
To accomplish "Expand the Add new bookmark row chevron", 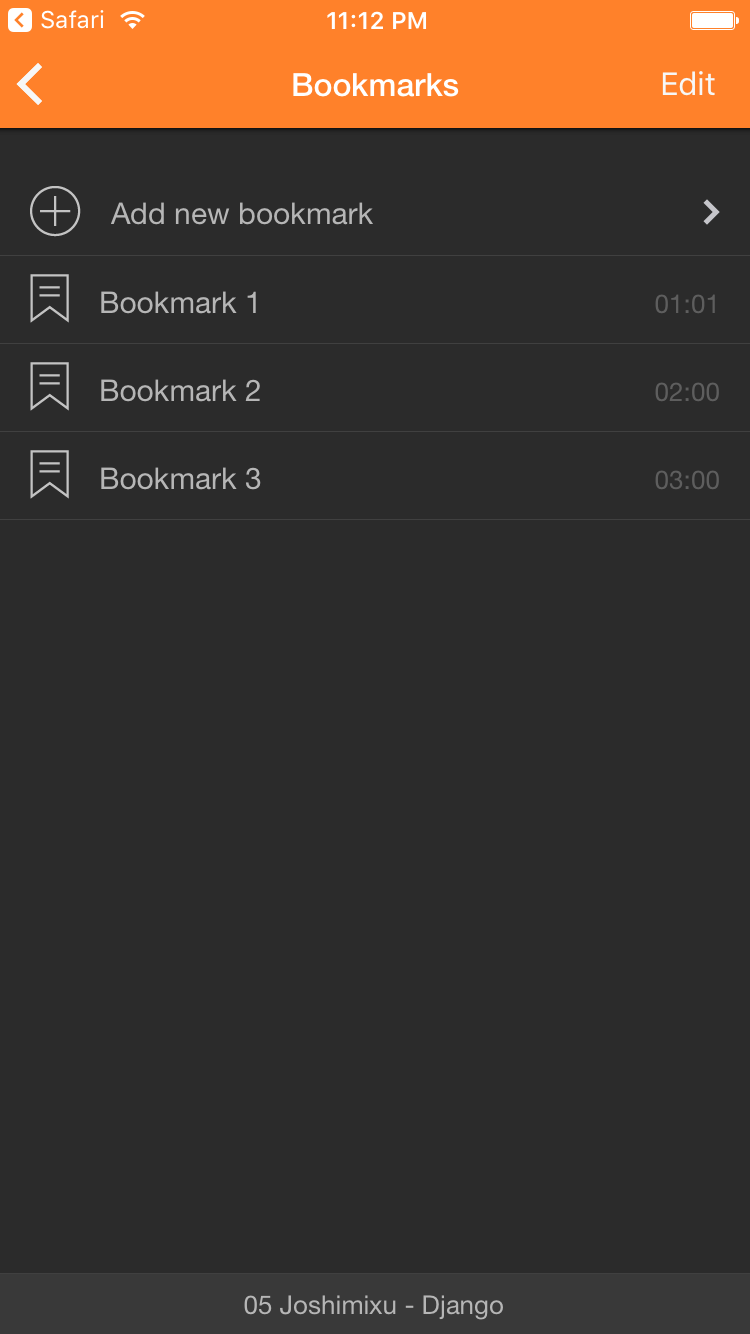I will click(711, 212).
